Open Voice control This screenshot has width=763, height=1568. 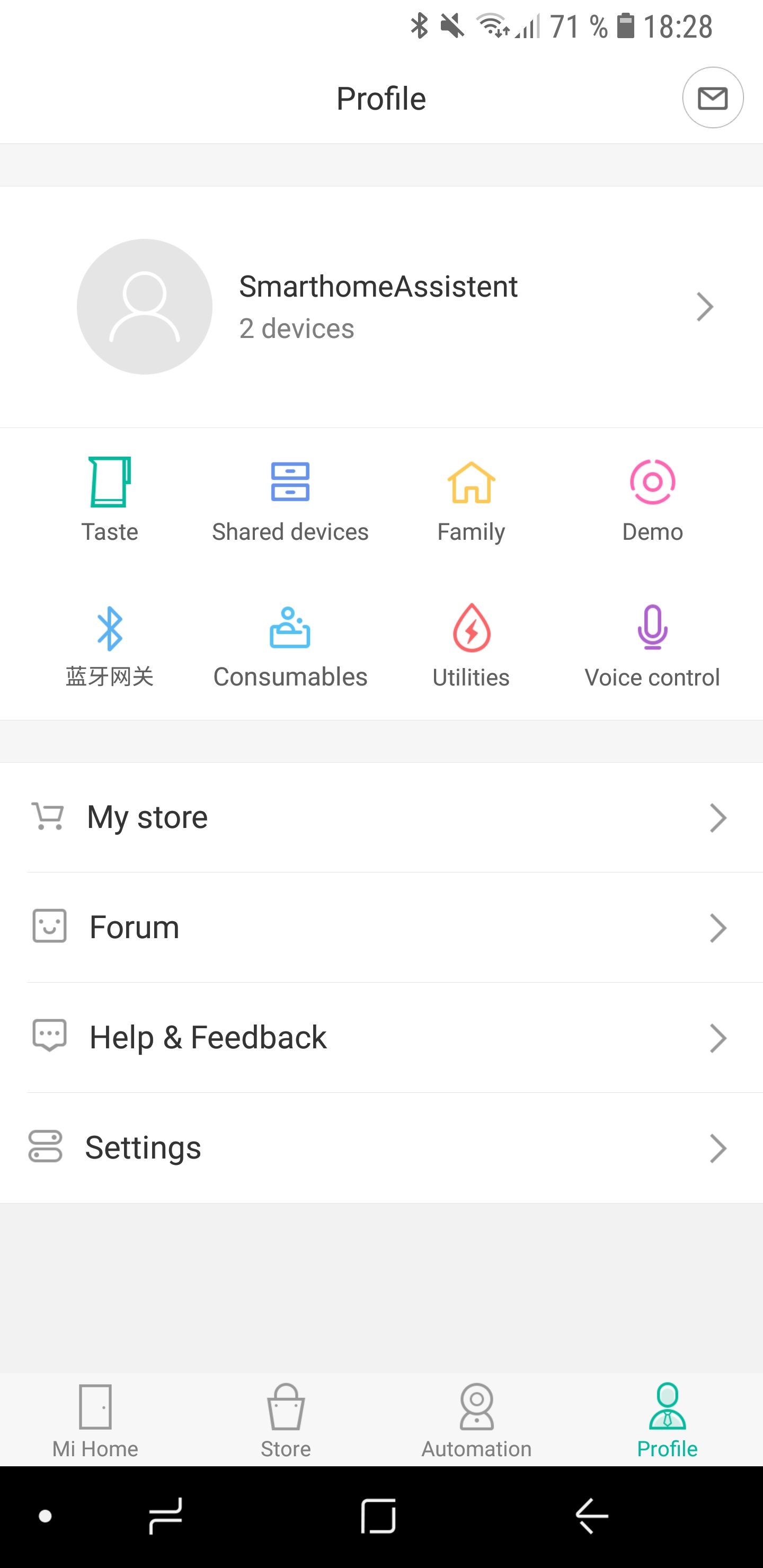click(x=652, y=645)
